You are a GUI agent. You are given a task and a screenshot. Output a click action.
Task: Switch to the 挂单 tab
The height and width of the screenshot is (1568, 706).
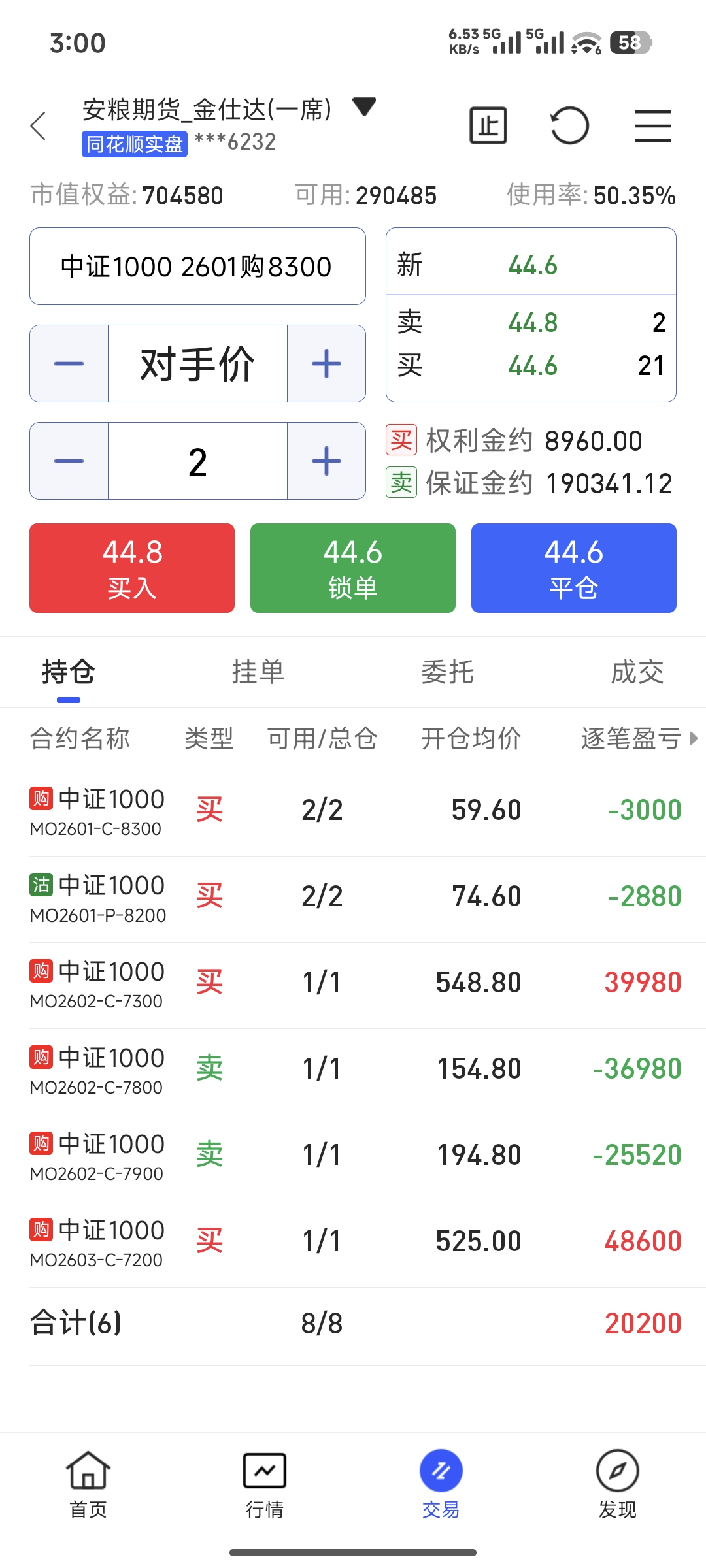258,672
